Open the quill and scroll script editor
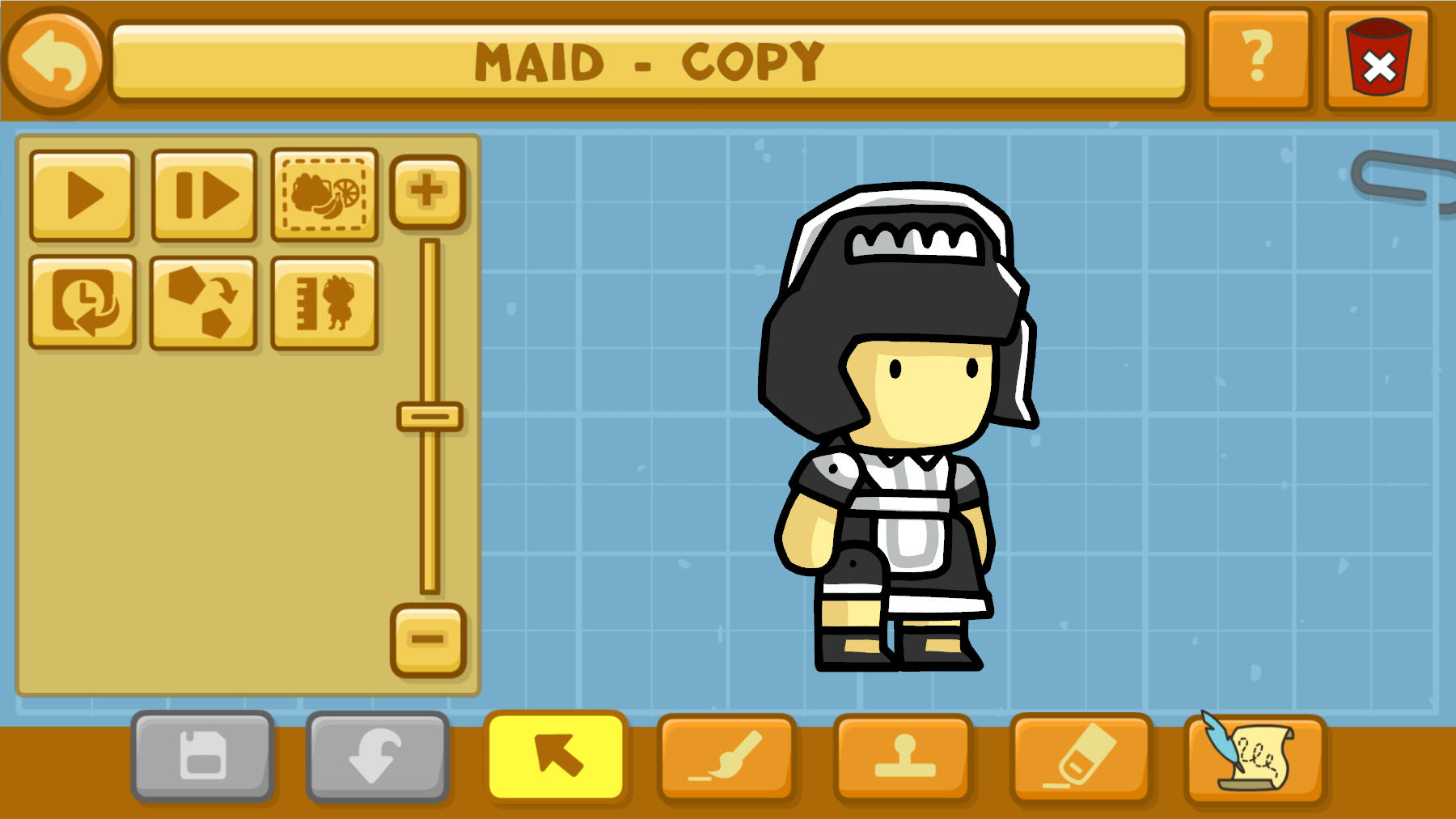Viewport: 1456px width, 819px height. point(1255,757)
